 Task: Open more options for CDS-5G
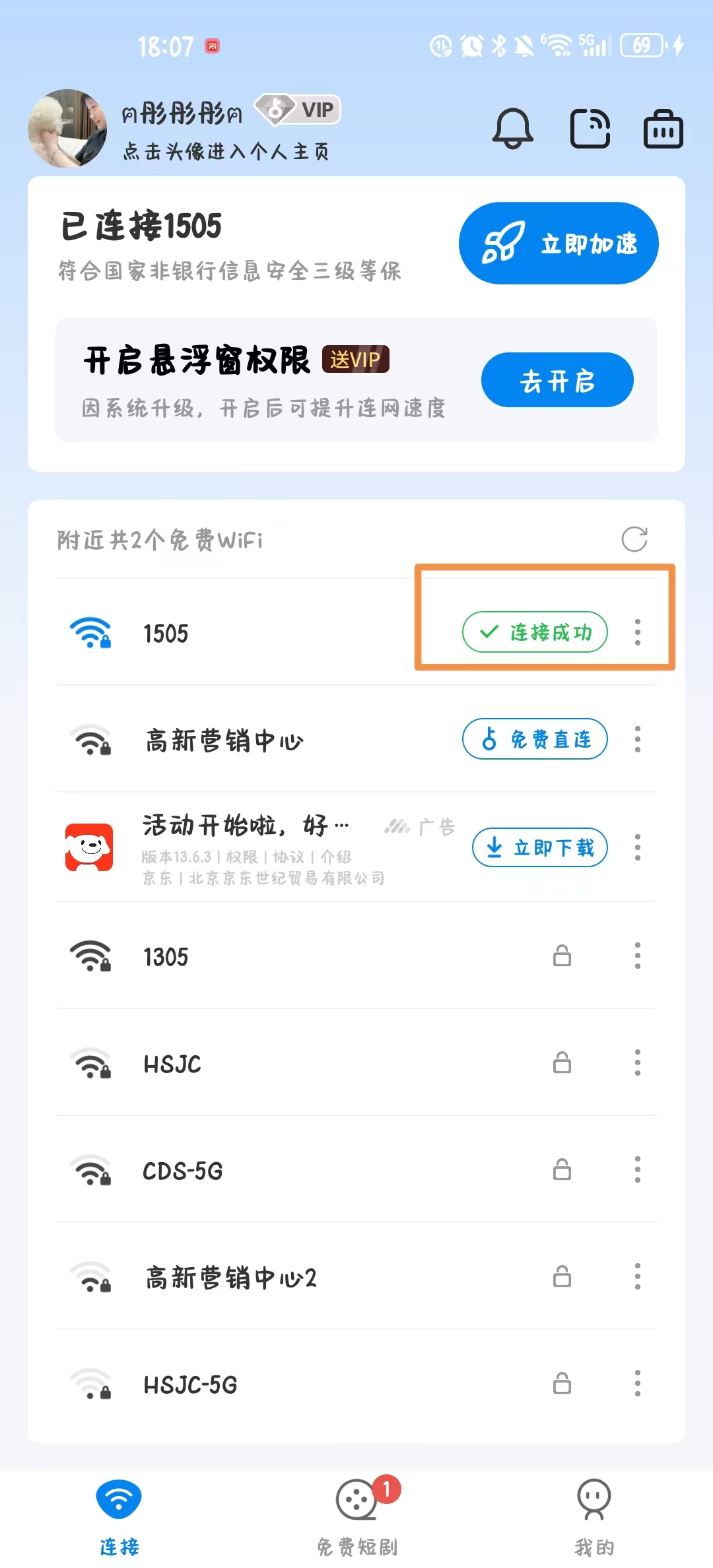[x=637, y=1170]
